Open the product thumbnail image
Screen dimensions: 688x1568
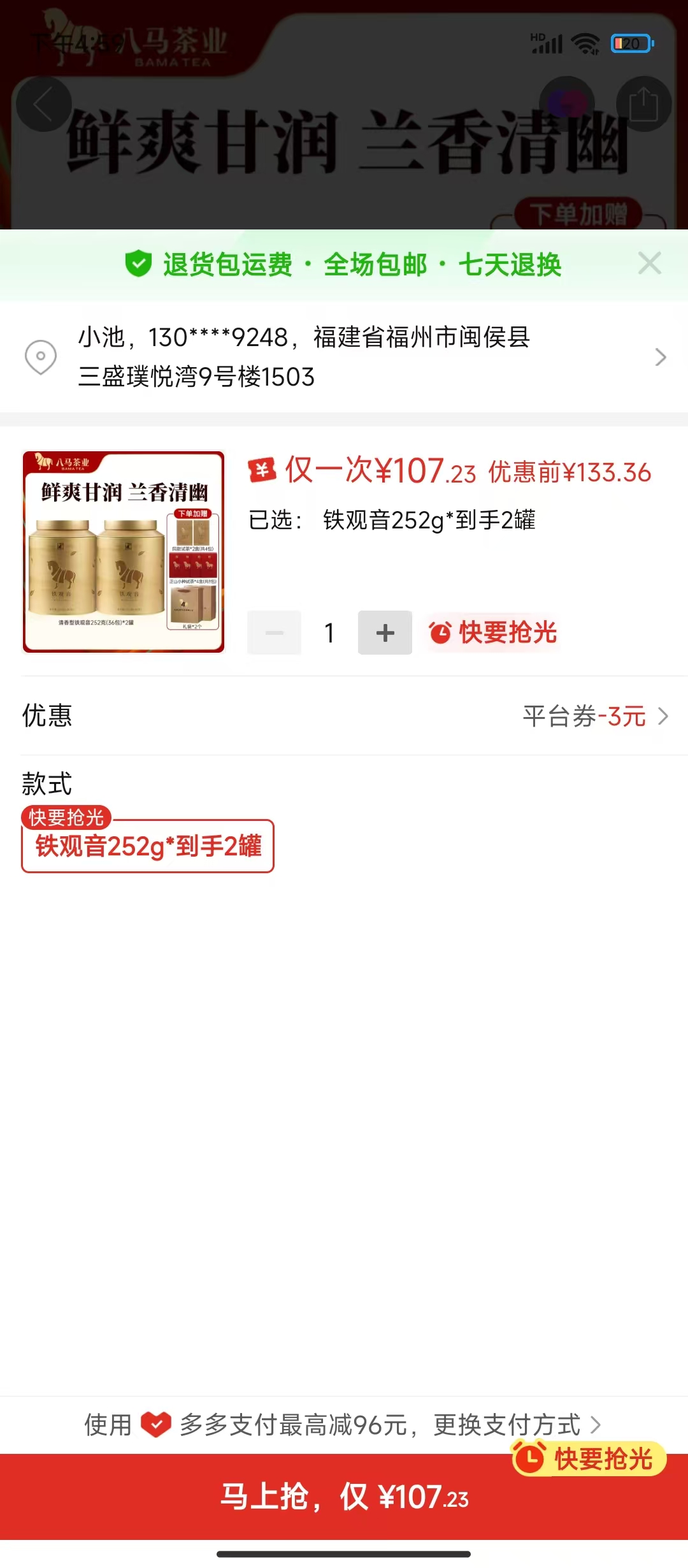(124, 552)
